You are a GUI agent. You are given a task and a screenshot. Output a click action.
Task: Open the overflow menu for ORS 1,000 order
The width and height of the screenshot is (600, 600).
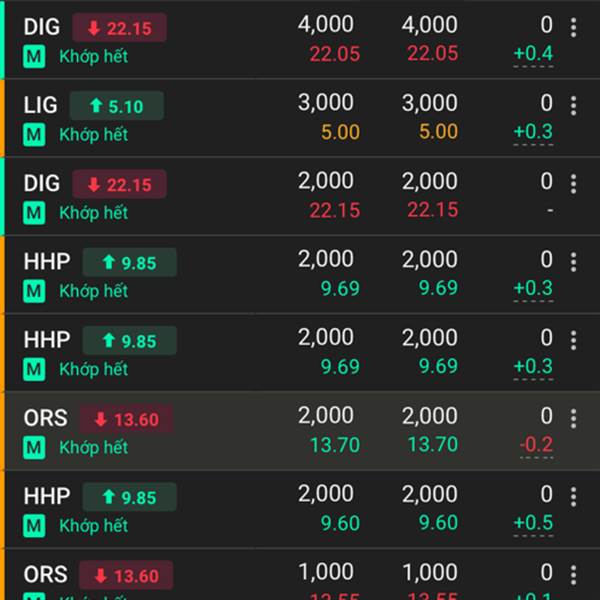(x=573, y=574)
